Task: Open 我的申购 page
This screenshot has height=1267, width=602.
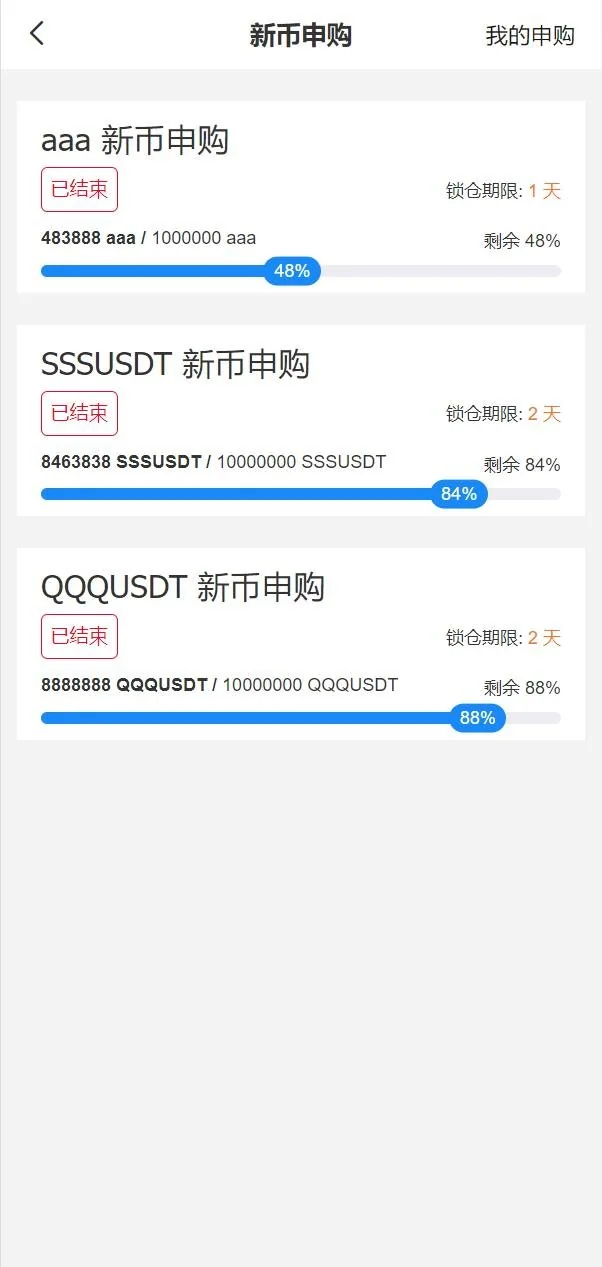Action: [x=529, y=36]
